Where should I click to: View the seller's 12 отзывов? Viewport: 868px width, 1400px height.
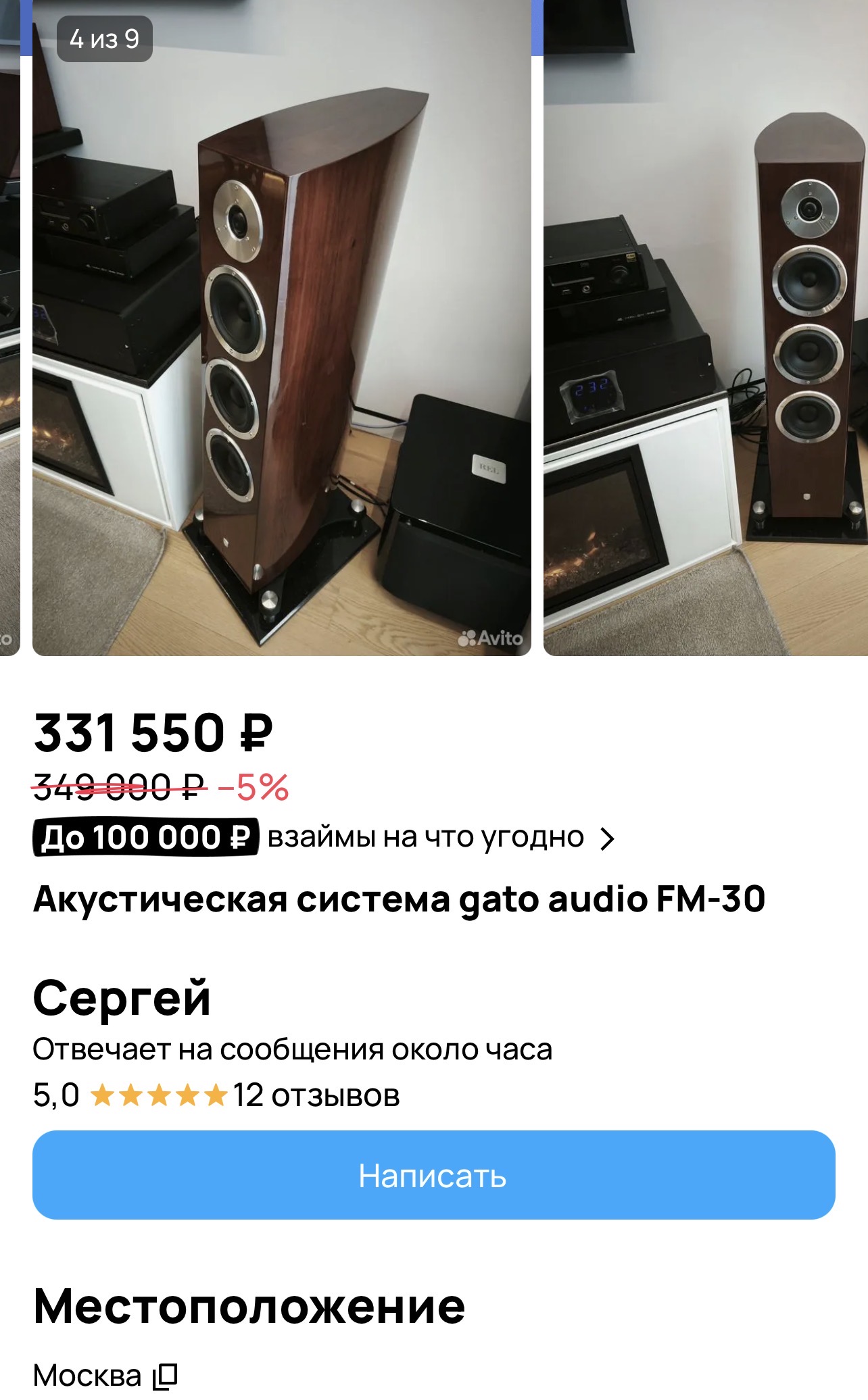pos(316,1095)
